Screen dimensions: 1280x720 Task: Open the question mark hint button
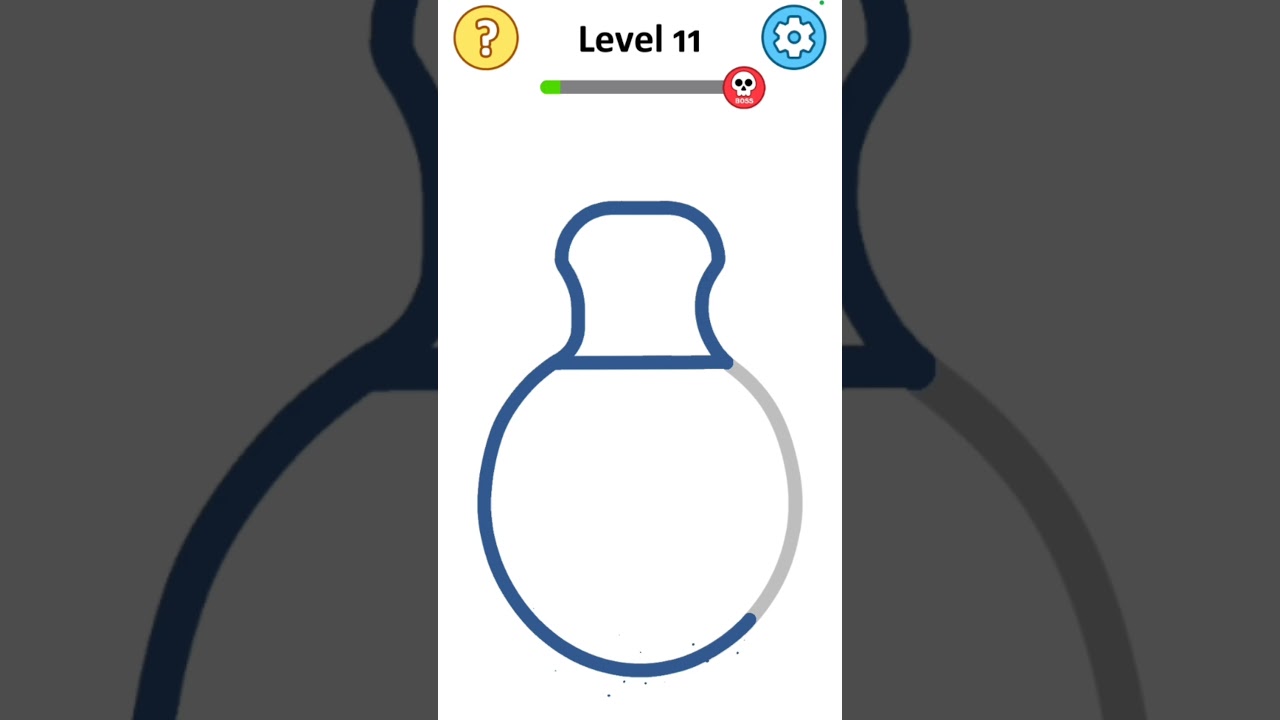[x=486, y=38]
